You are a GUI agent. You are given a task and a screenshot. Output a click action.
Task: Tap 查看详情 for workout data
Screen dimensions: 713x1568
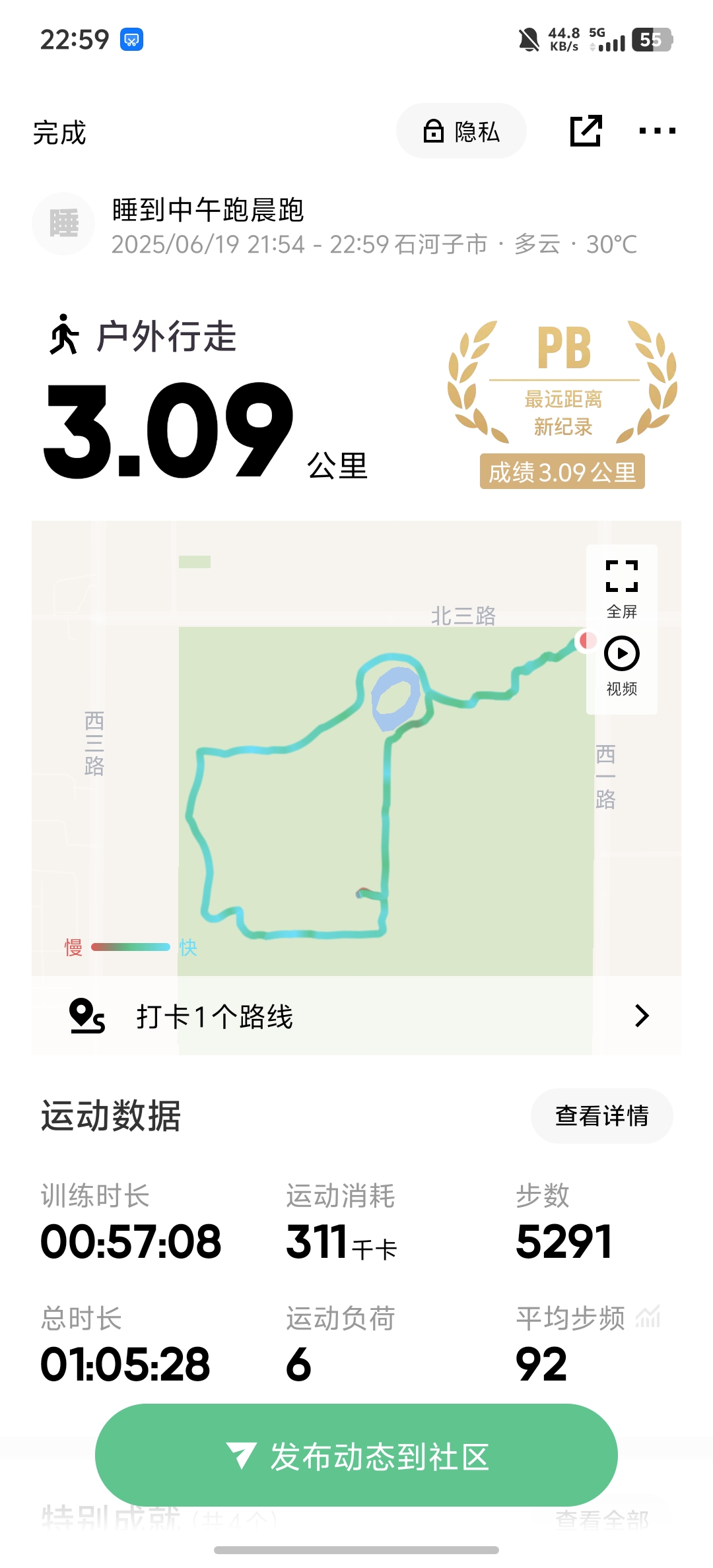point(601,1116)
